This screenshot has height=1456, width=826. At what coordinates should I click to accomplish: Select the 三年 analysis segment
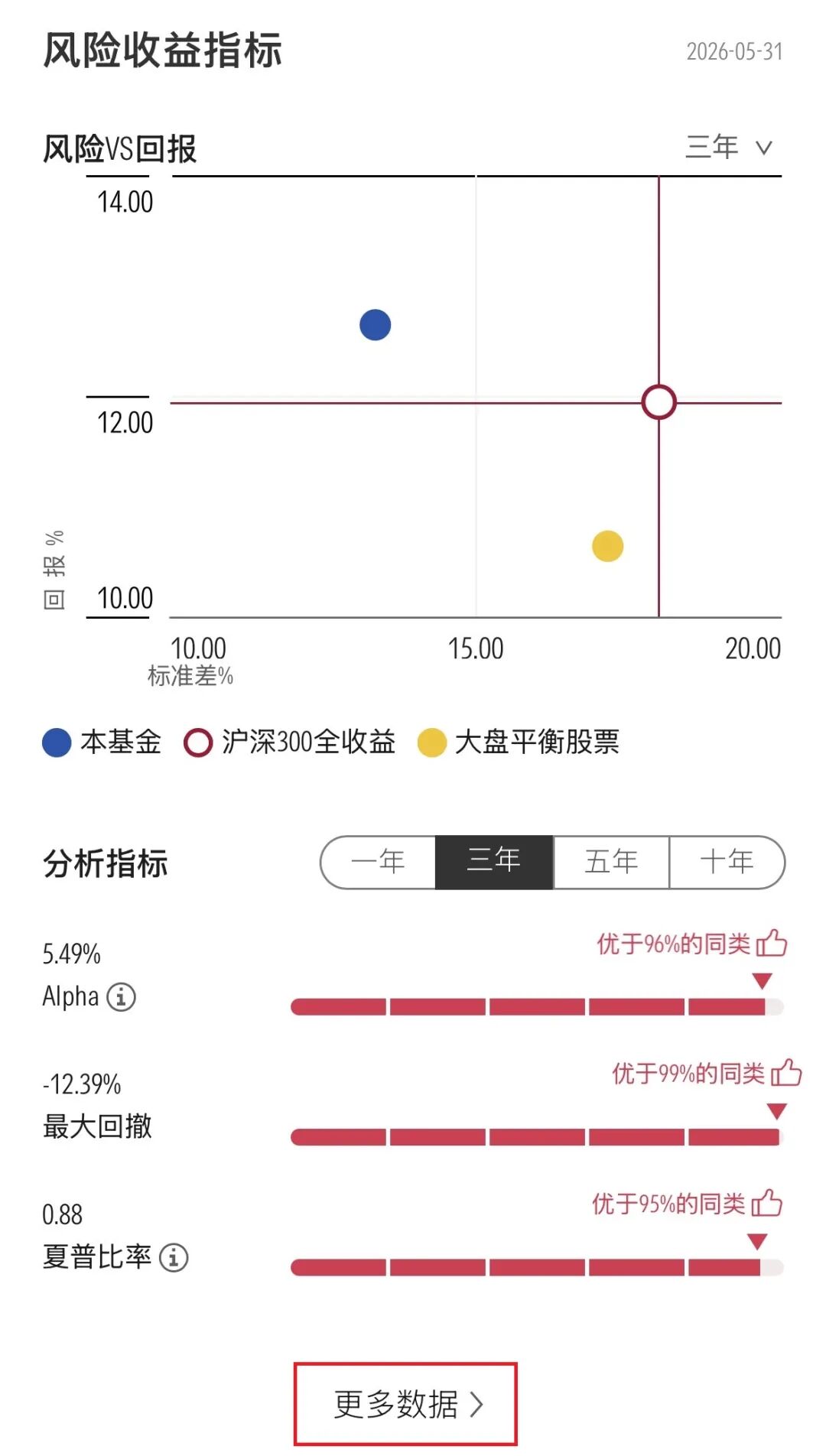tap(494, 862)
